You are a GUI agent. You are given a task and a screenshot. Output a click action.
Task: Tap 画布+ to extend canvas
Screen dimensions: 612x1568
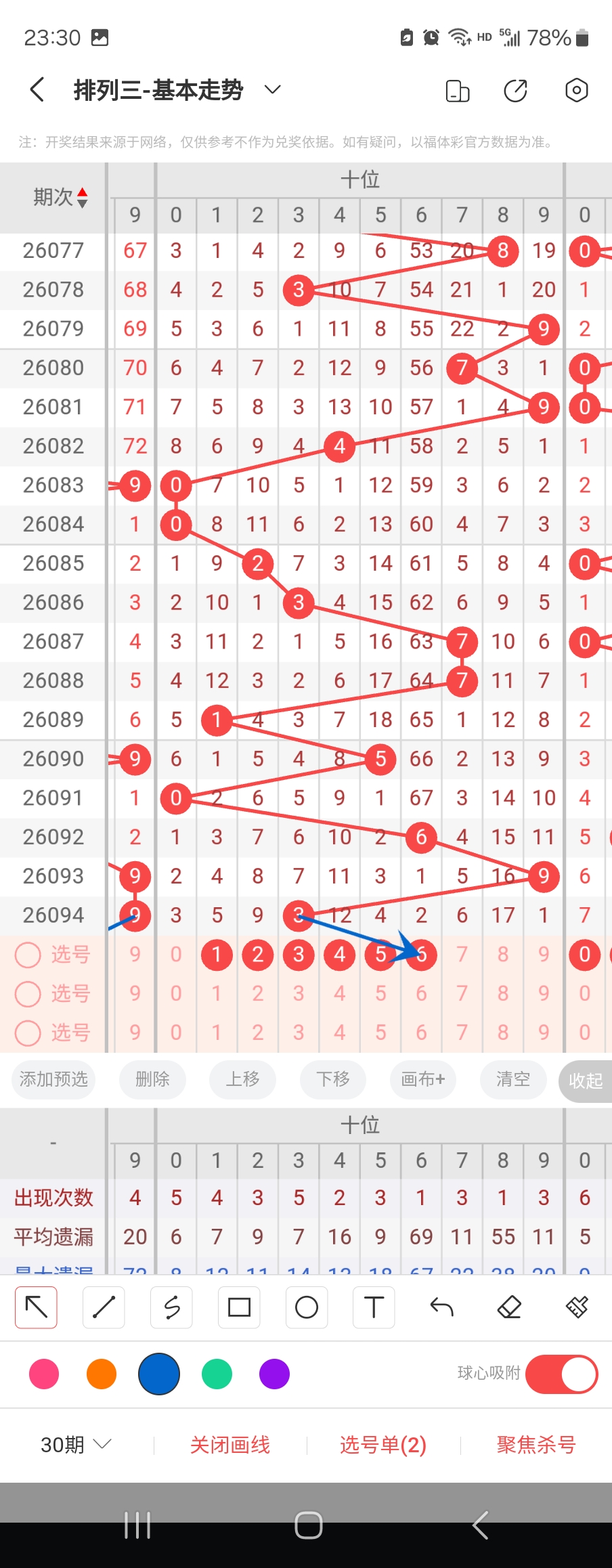pyautogui.click(x=423, y=1079)
